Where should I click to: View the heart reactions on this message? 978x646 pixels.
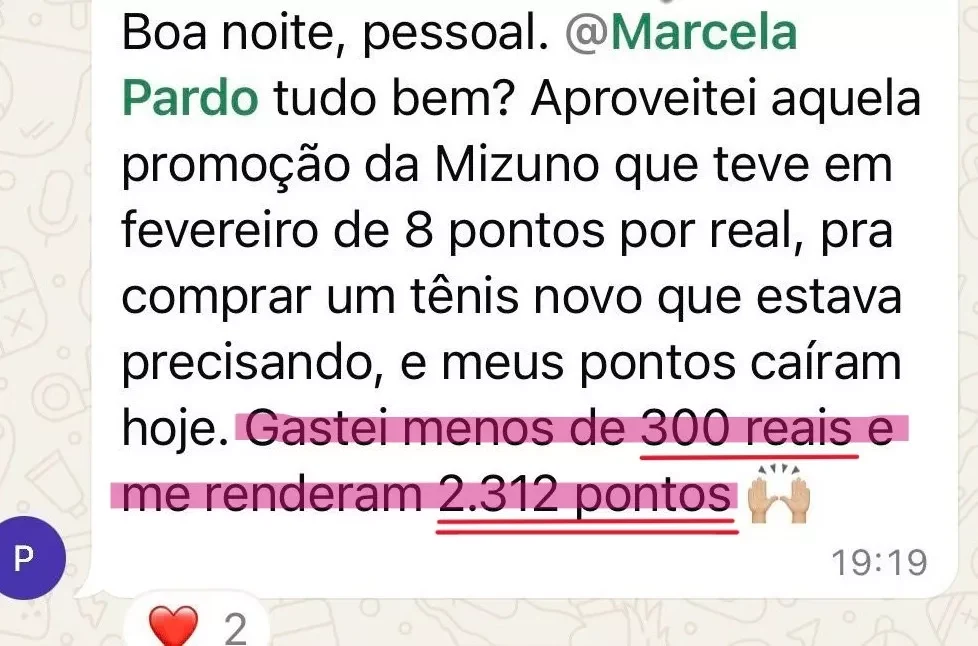click(197, 625)
